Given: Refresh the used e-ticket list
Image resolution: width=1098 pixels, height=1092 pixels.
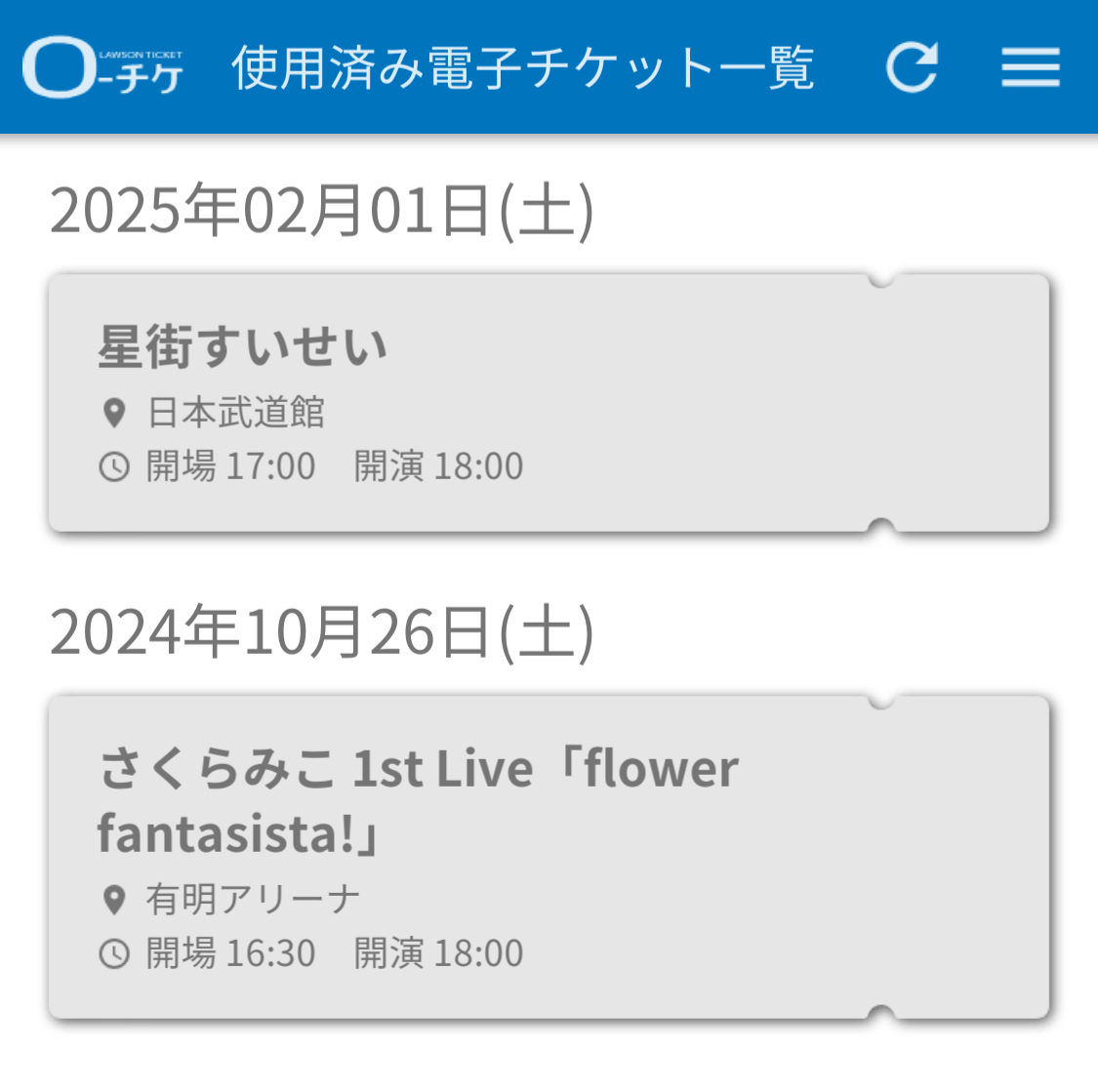Looking at the screenshot, I should point(912,67).
